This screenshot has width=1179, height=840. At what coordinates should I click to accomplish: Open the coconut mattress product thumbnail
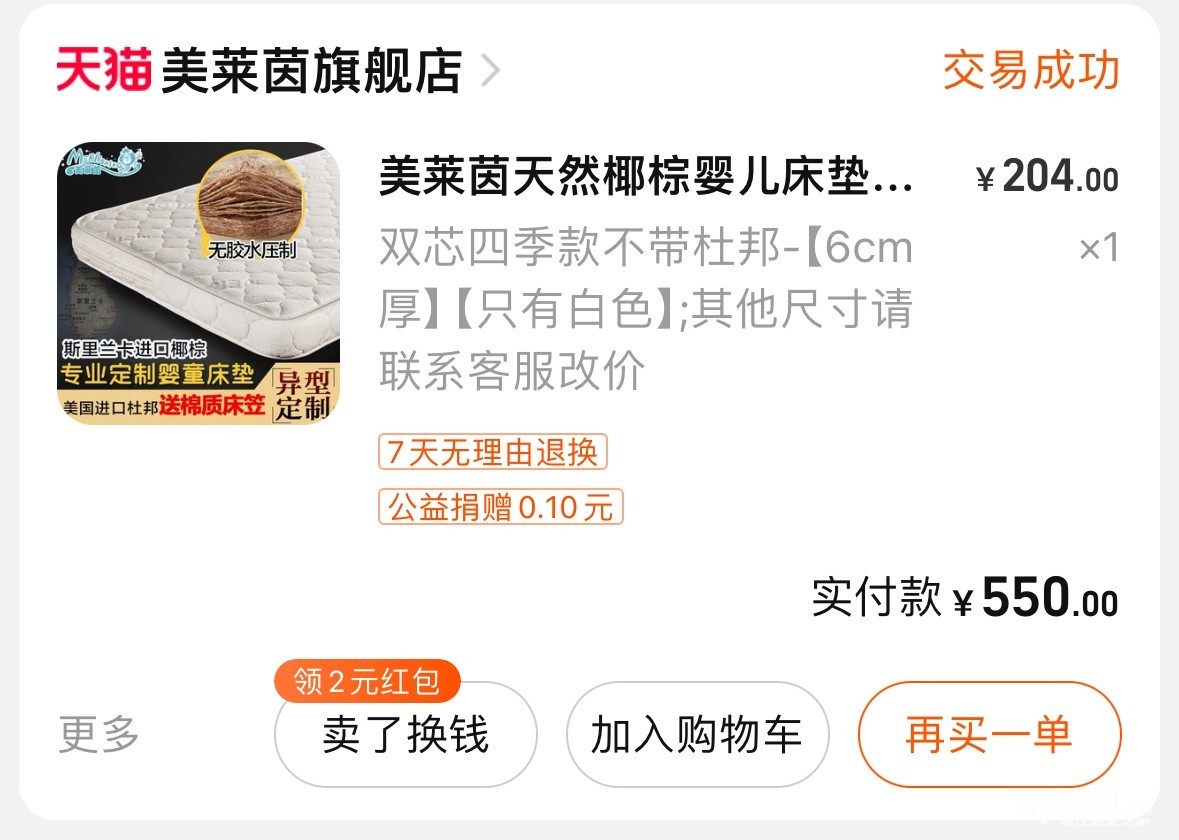point(198,283)
